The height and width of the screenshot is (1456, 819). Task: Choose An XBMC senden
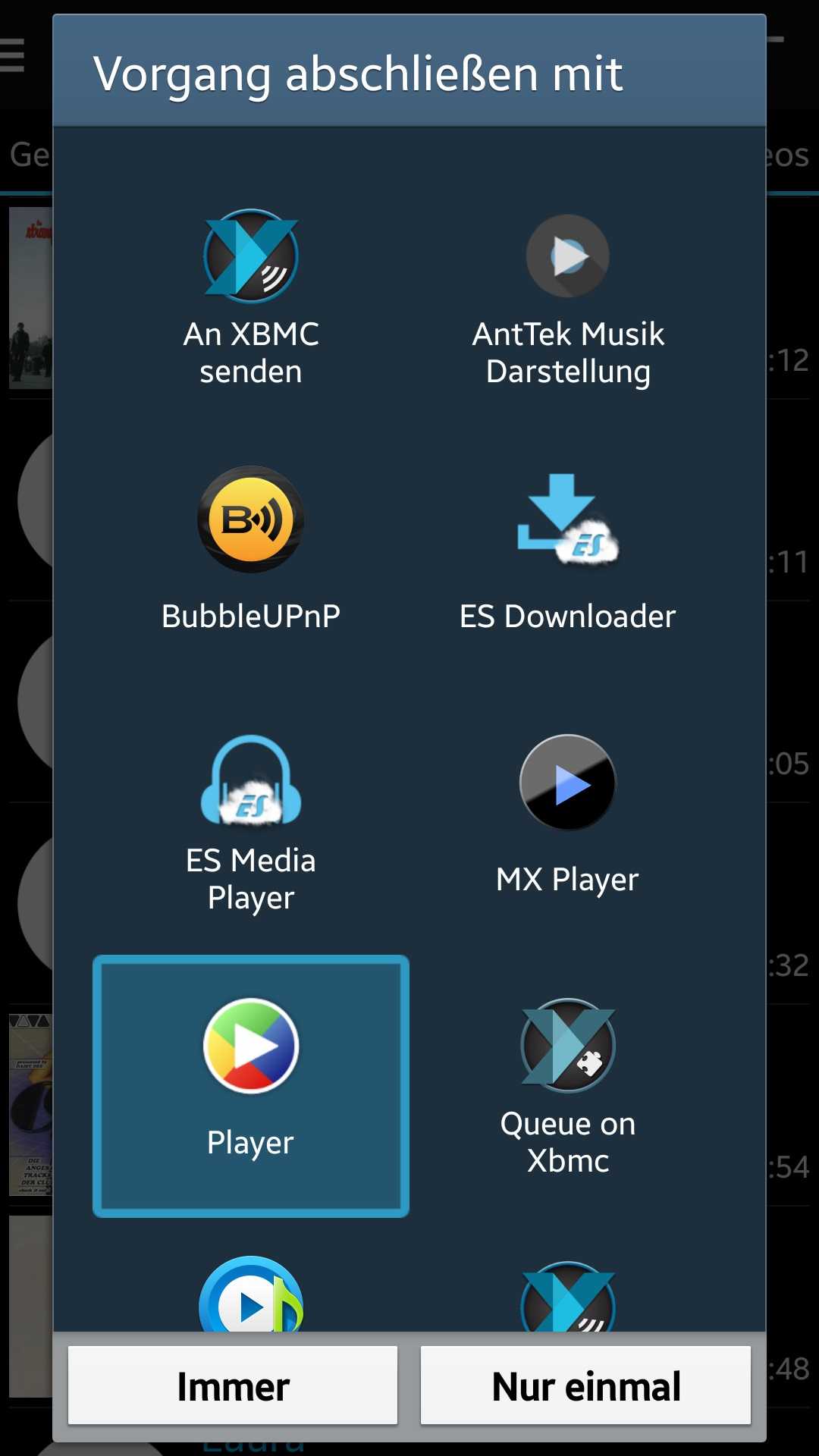pyautogui.click(x=251, y=299)
